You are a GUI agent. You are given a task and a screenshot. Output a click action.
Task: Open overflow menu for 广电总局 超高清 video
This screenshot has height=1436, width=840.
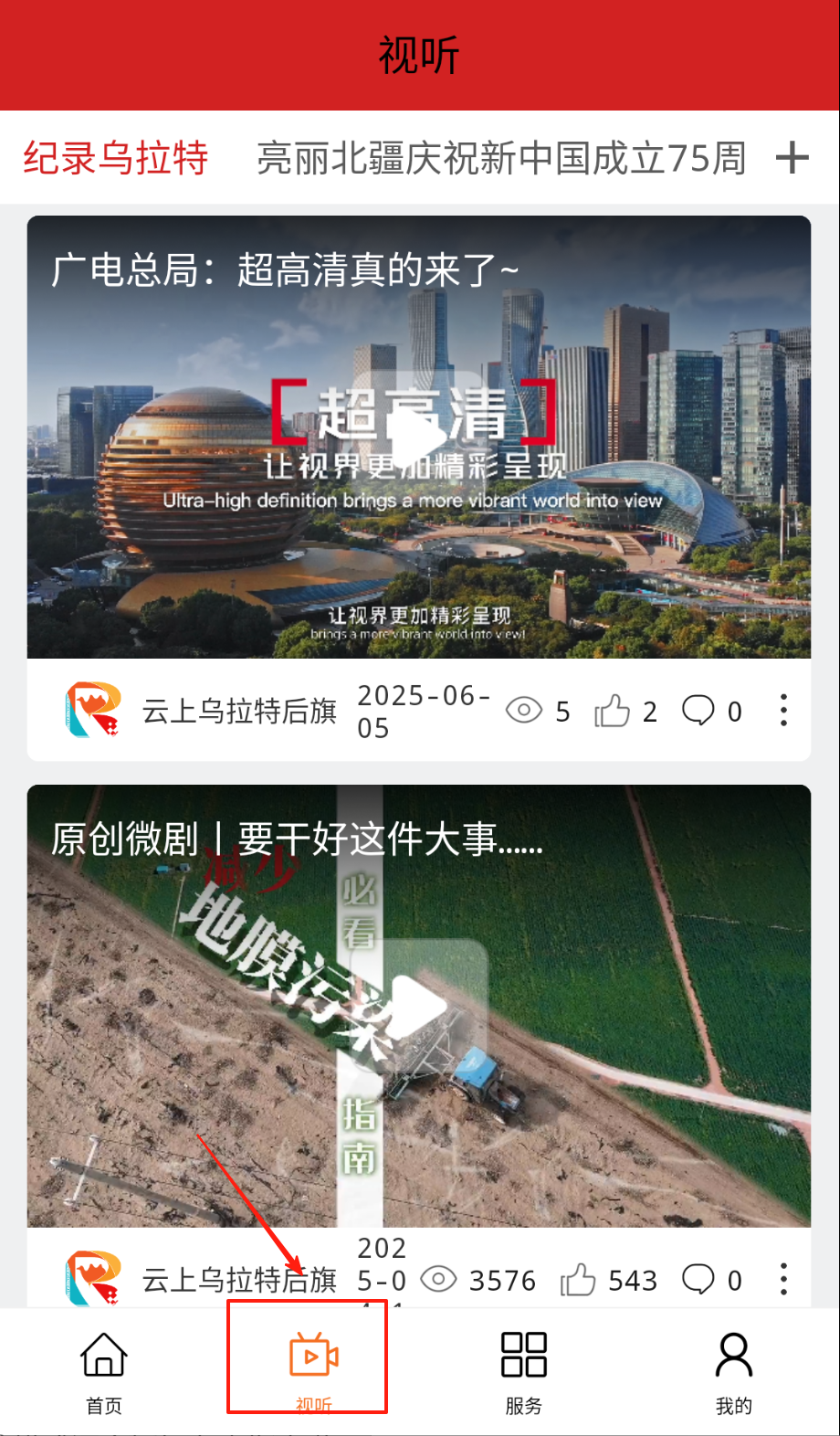tap(783, 711)
